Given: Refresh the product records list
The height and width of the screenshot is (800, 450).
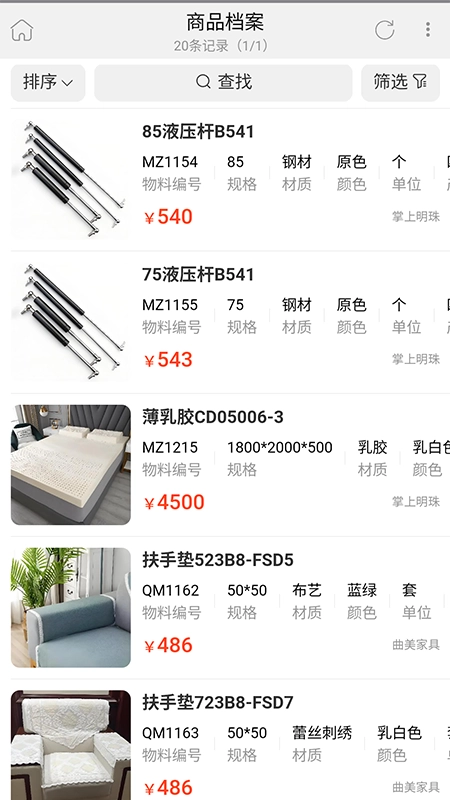Looking at the screenshot, I should [x=384, y=30].
